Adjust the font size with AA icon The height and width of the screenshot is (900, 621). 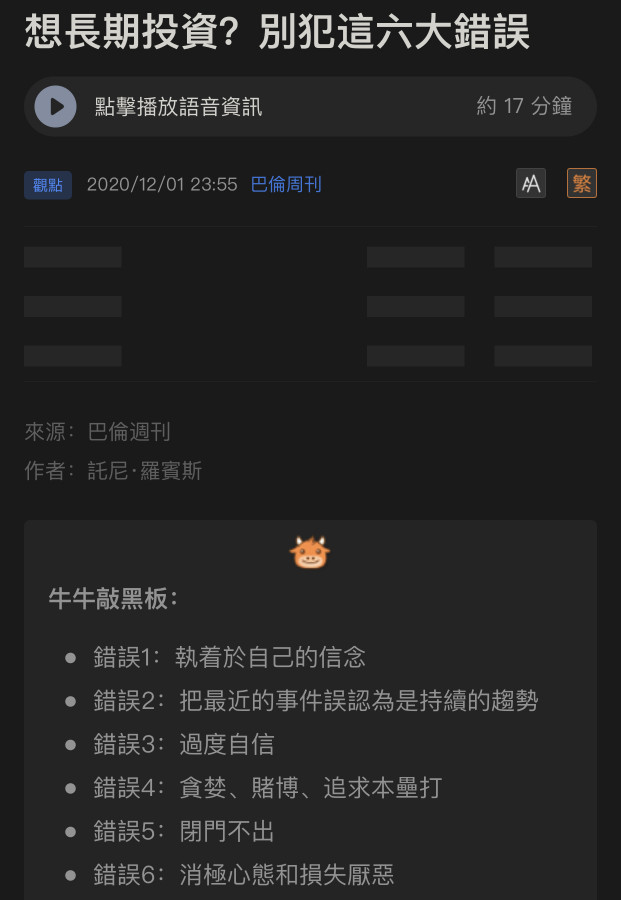pyautogui.click(x=531, y=183)
